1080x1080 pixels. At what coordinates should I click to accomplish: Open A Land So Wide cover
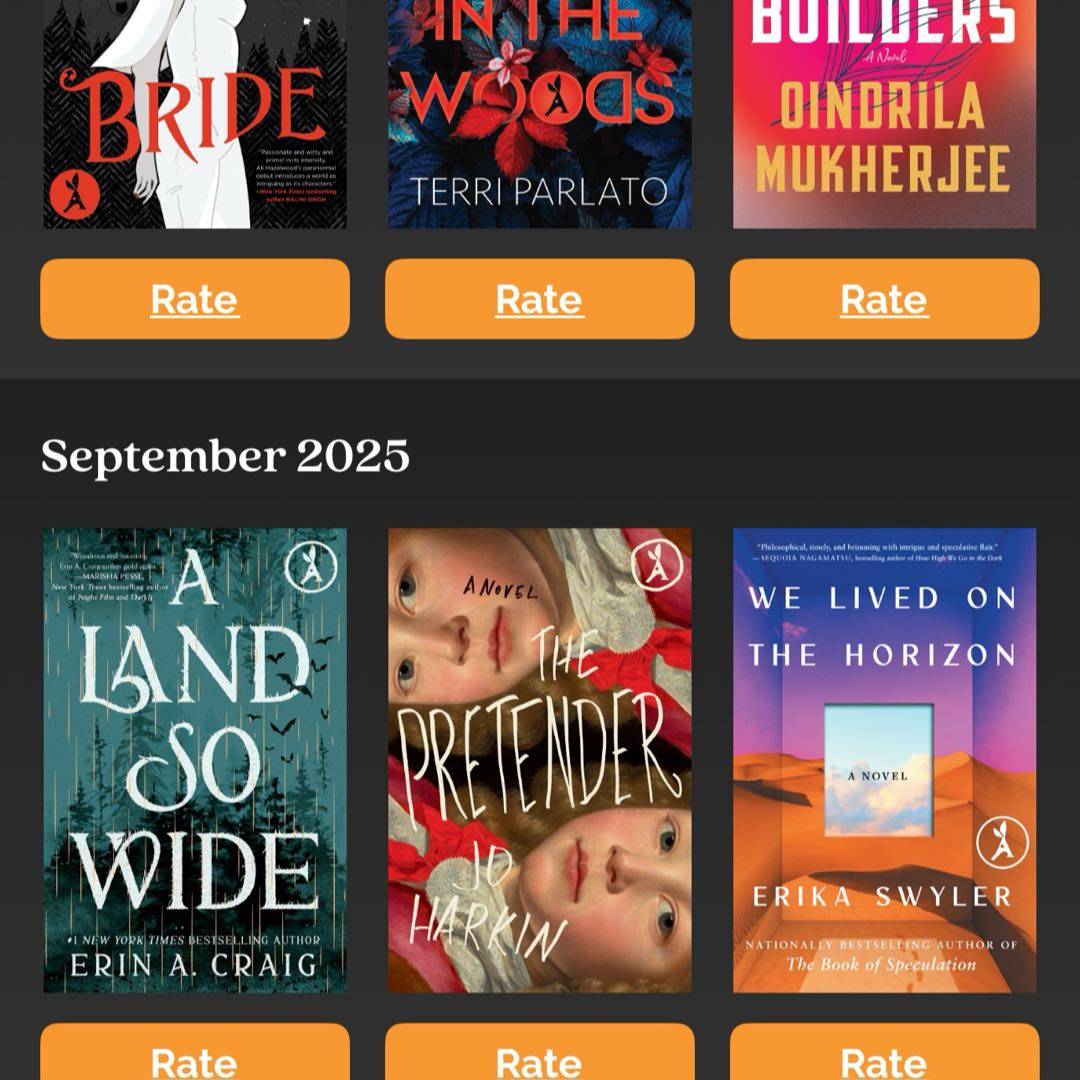coord(195,760)
